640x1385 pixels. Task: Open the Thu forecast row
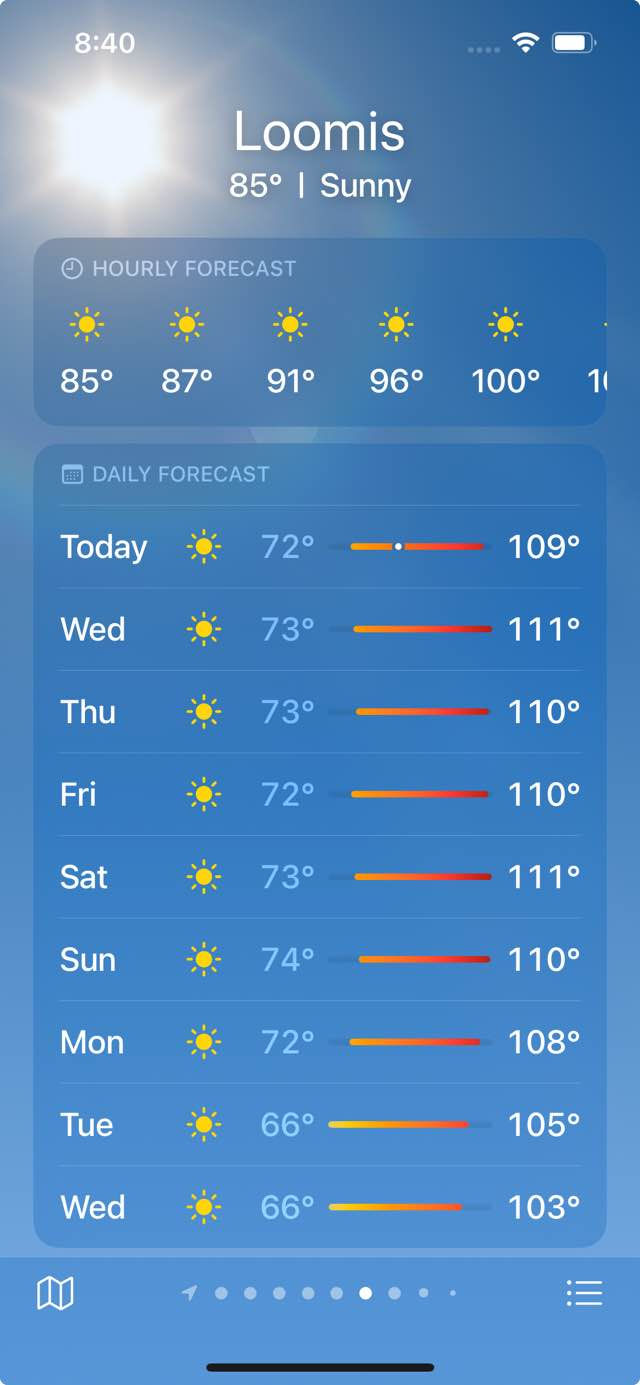(x=320, y=712)
